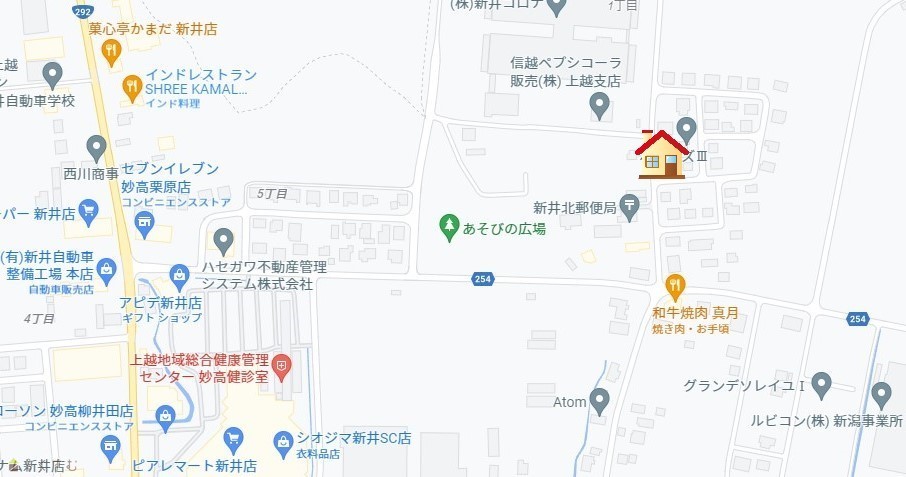
Task: Select the ピアレマート新井店 cart pin
Action: (x=234, y=439)
